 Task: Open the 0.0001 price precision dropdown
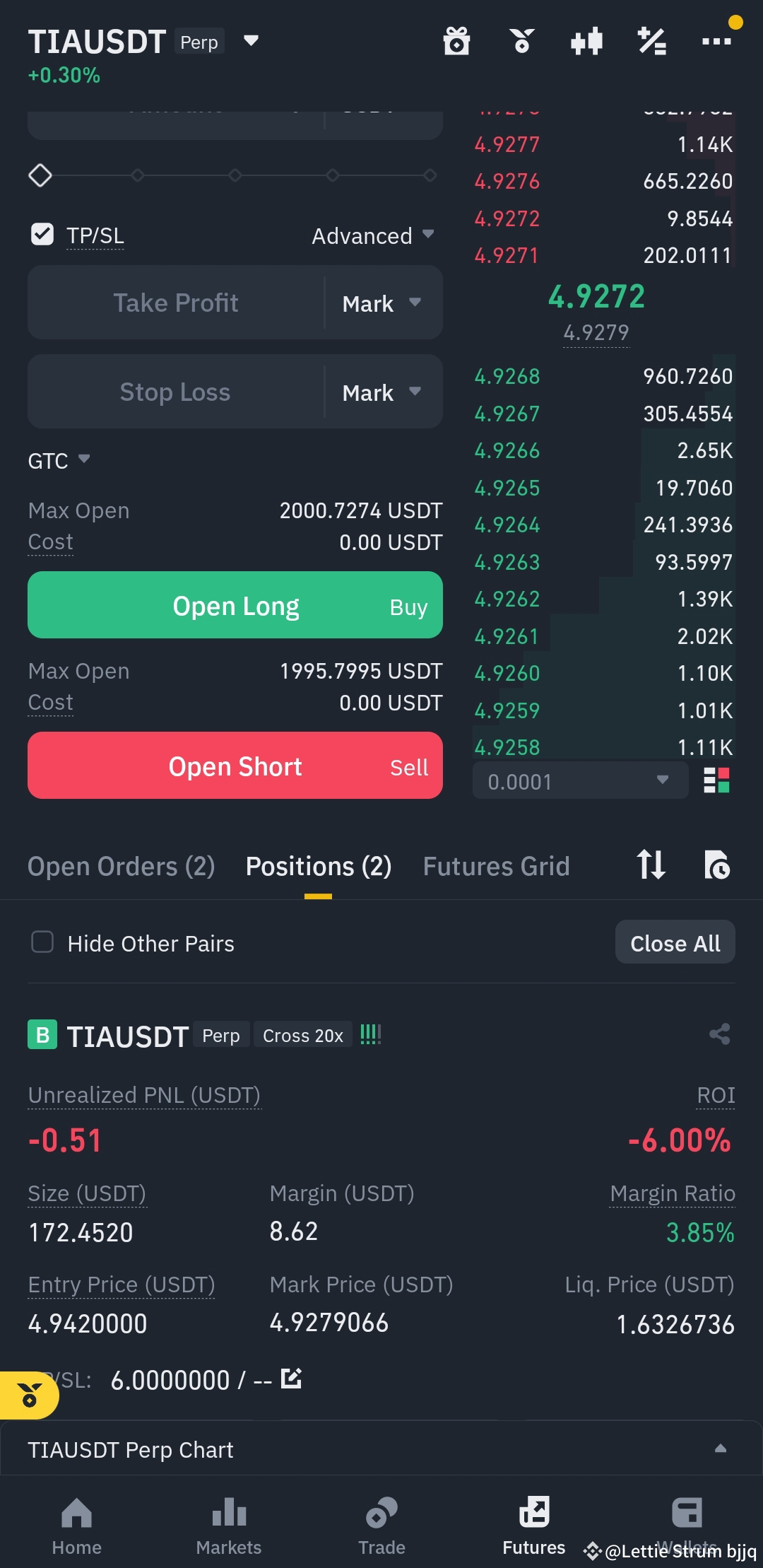click(579, 780)
